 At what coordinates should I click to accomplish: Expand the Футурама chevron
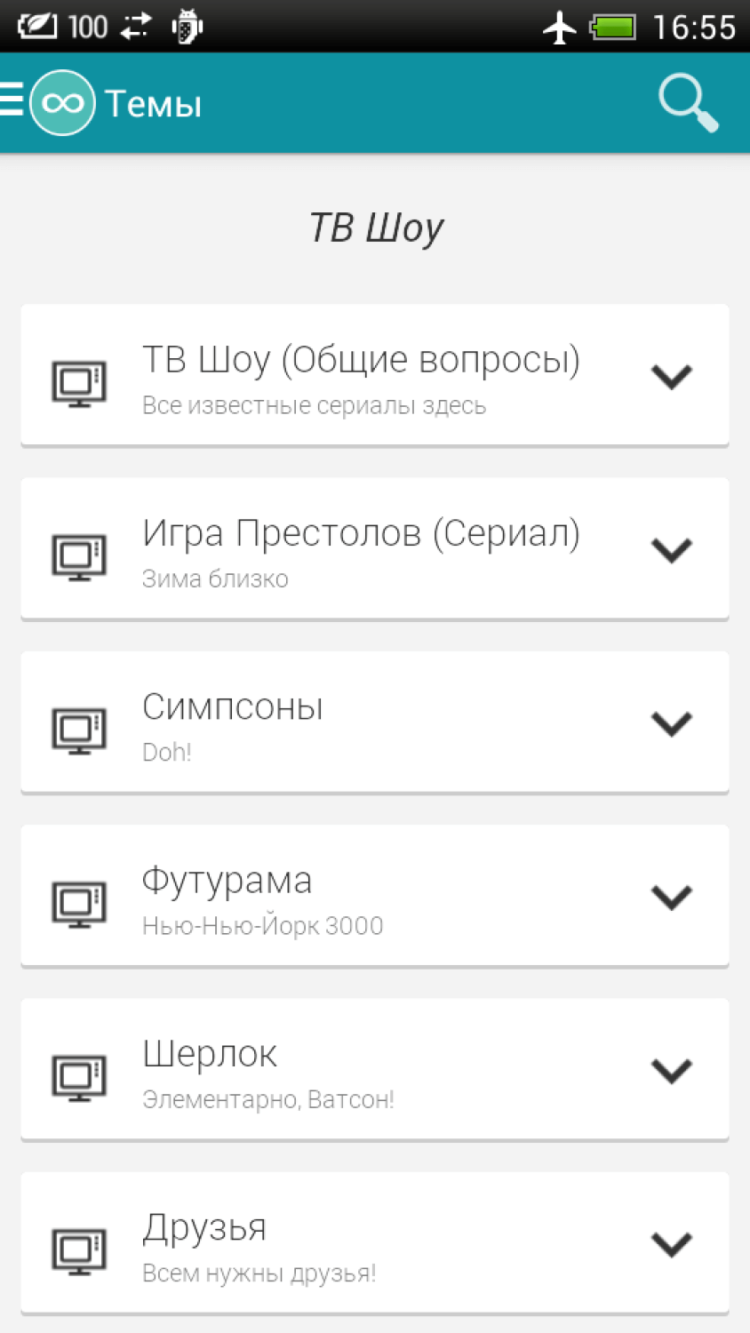click(x=672, y=896)
